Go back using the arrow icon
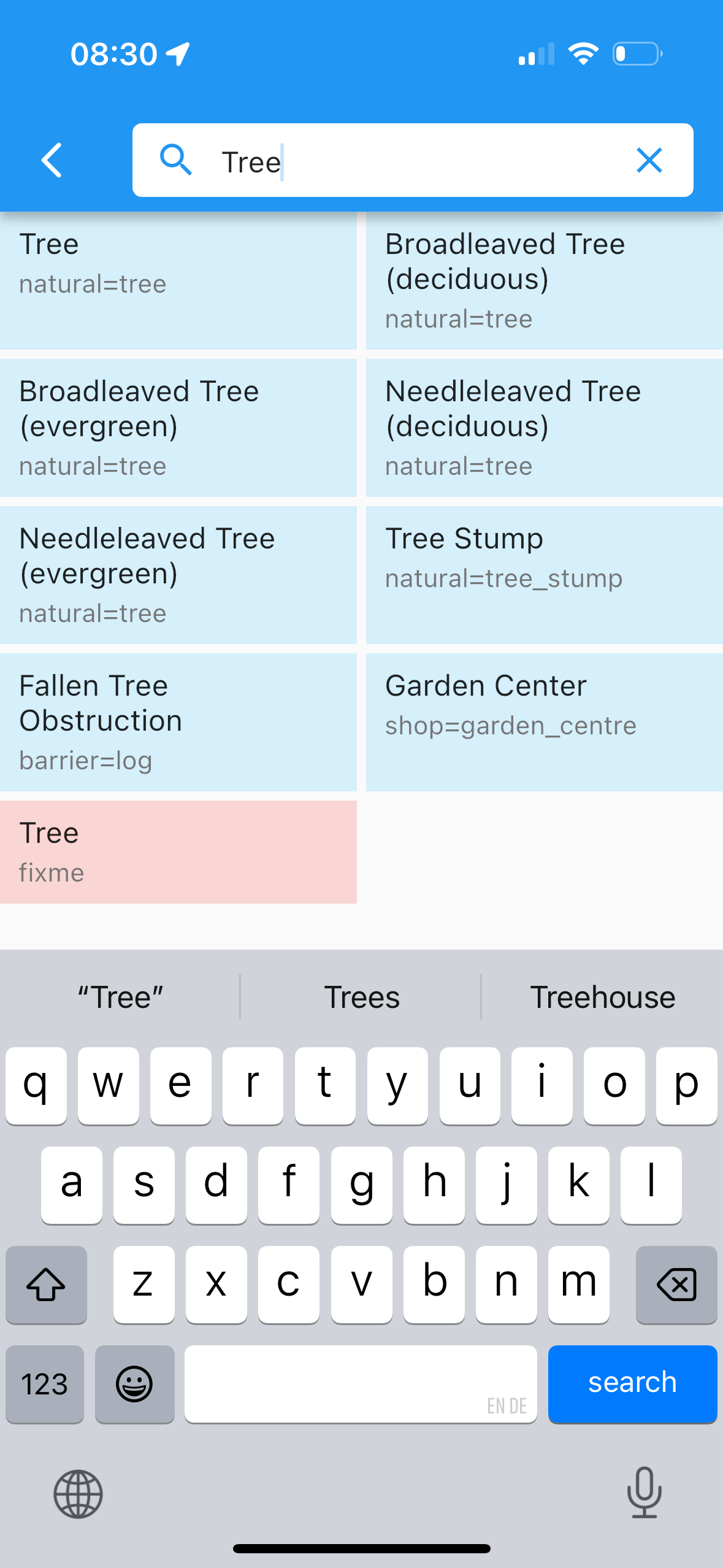 (x=52, y=160)
